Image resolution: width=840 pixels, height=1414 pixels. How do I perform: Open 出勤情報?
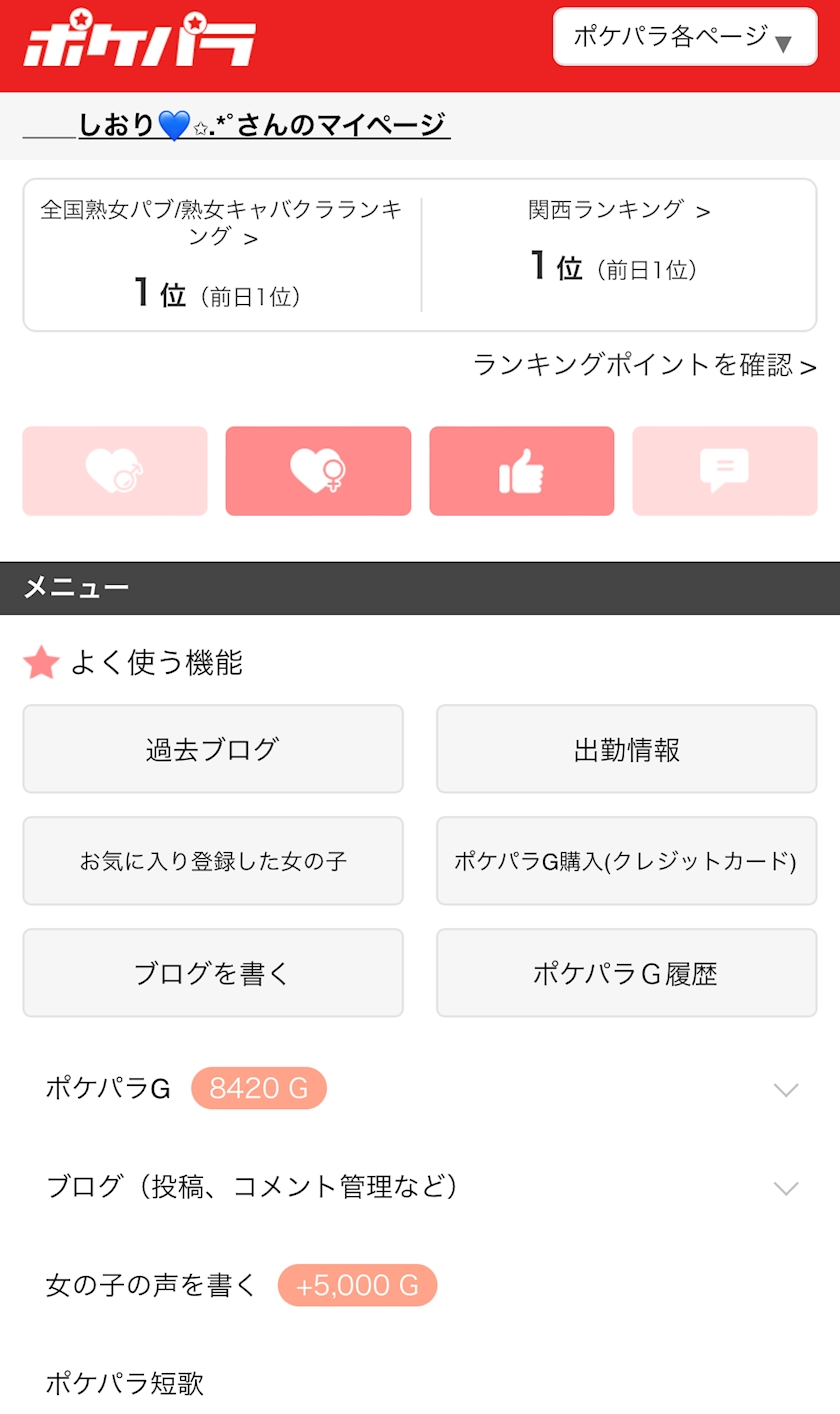tap(626, 749)
